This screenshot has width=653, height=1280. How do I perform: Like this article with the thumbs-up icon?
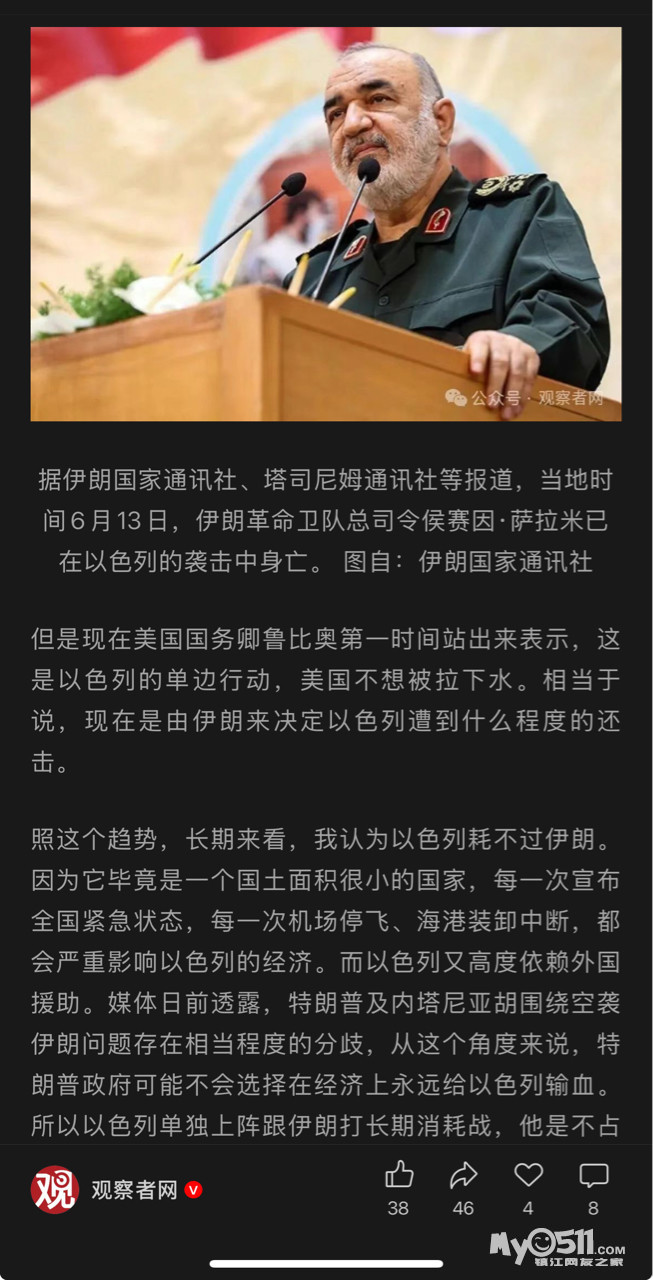399,1175
